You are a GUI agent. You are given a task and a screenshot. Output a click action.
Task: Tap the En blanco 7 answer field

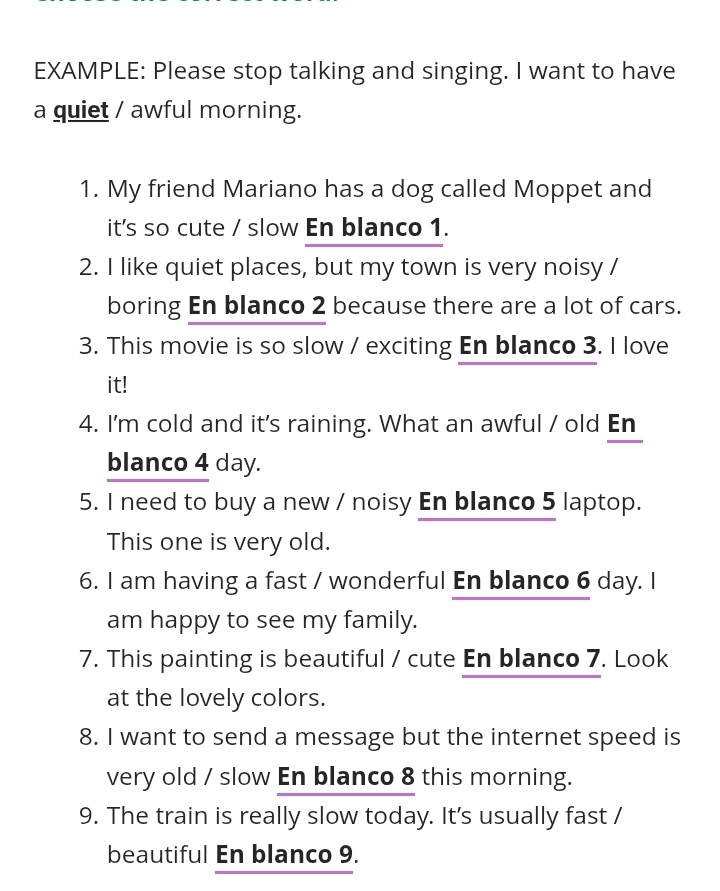pyautogui.click(x=531, y=659)
